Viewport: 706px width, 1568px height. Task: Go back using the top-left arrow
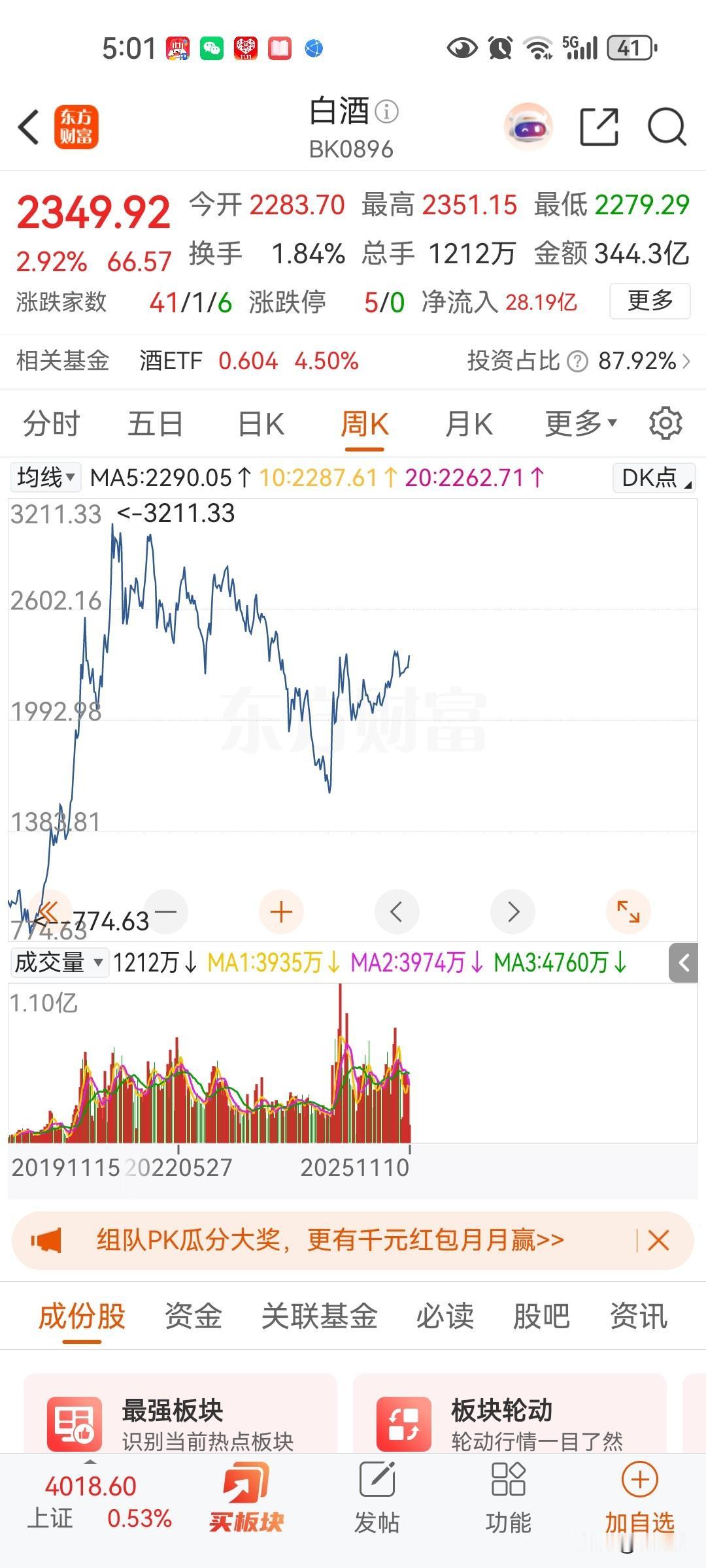tap(29, 127)
